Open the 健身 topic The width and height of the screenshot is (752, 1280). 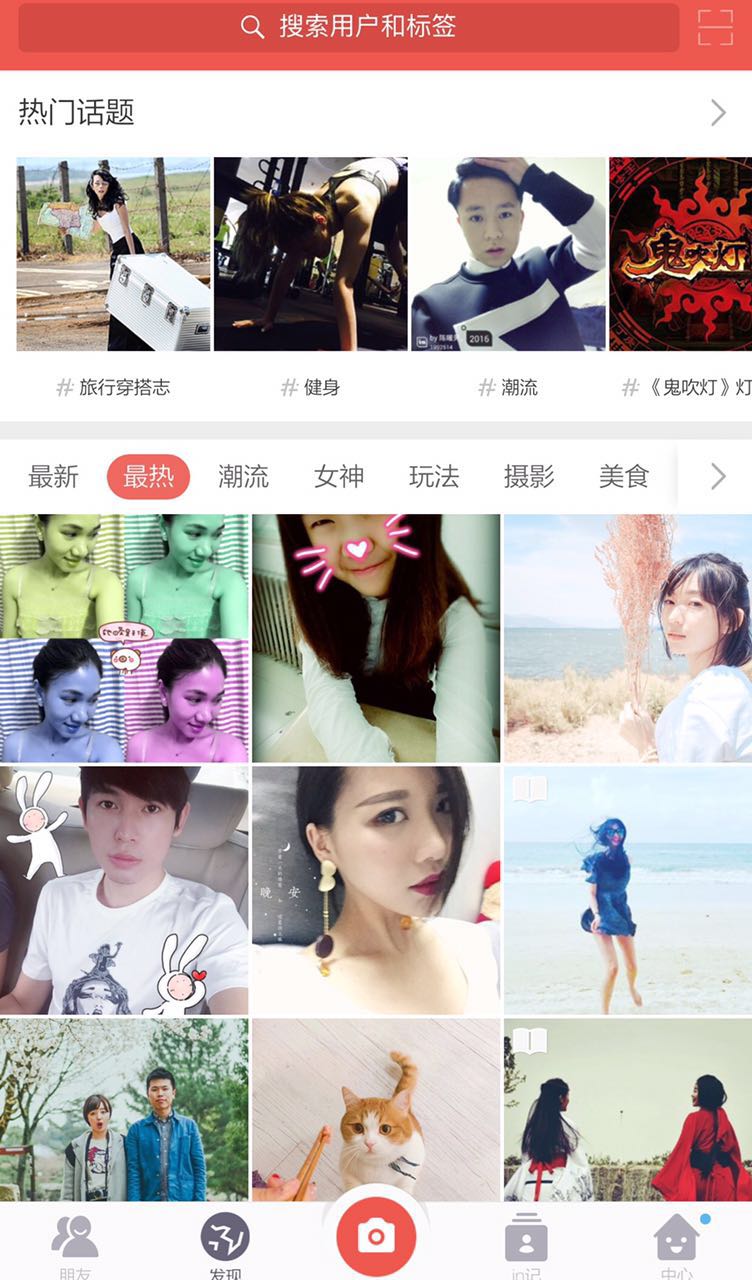click(310, 255)
